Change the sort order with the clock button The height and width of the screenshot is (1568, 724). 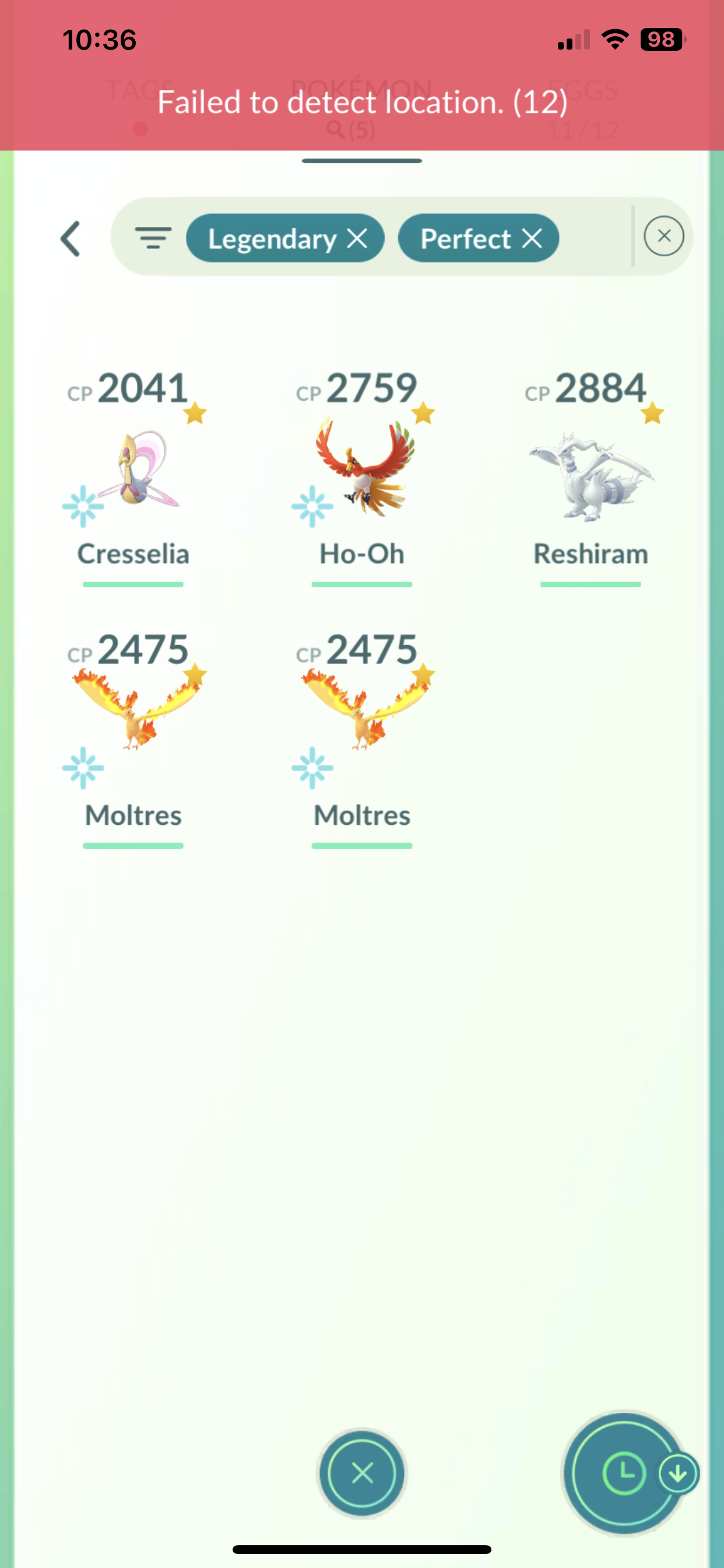pyautogui.click(x=624, y=1473)
